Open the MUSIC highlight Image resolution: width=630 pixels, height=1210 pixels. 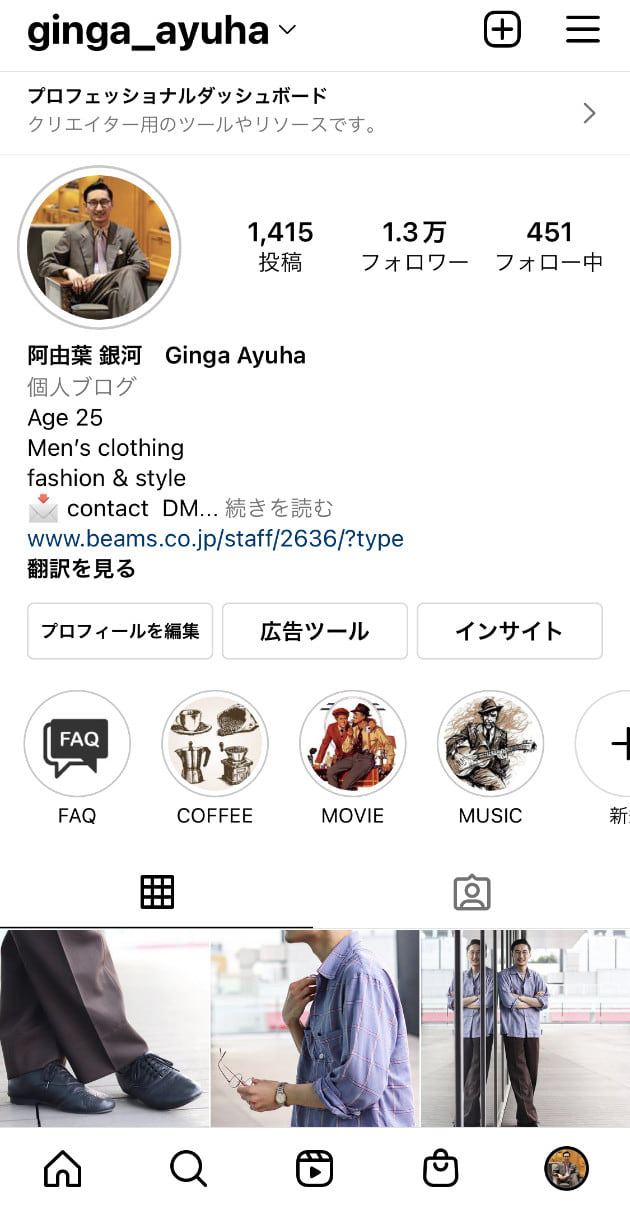pos(490,744)
